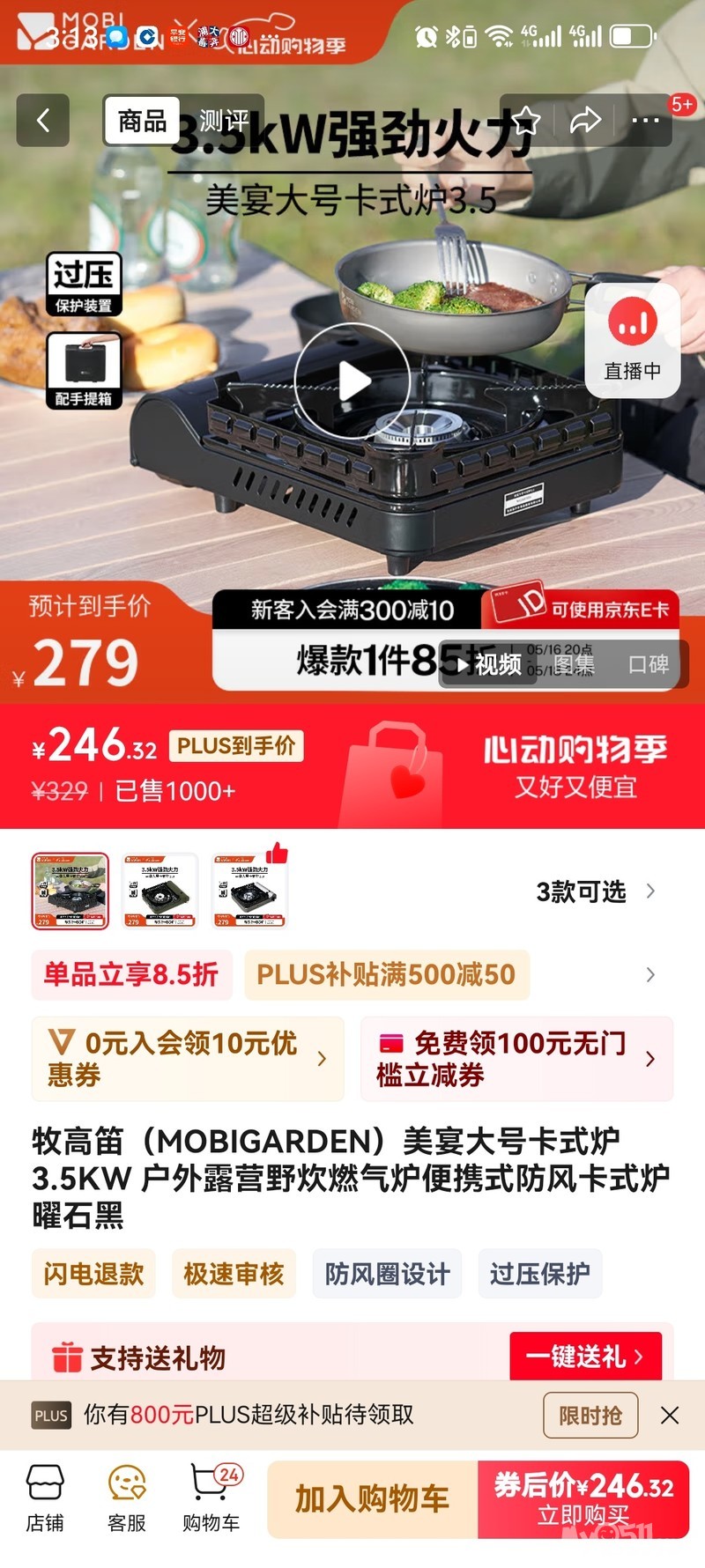The image size is (705, 1568).
Task: Add this product to favorites
Action: coord(525,121)
